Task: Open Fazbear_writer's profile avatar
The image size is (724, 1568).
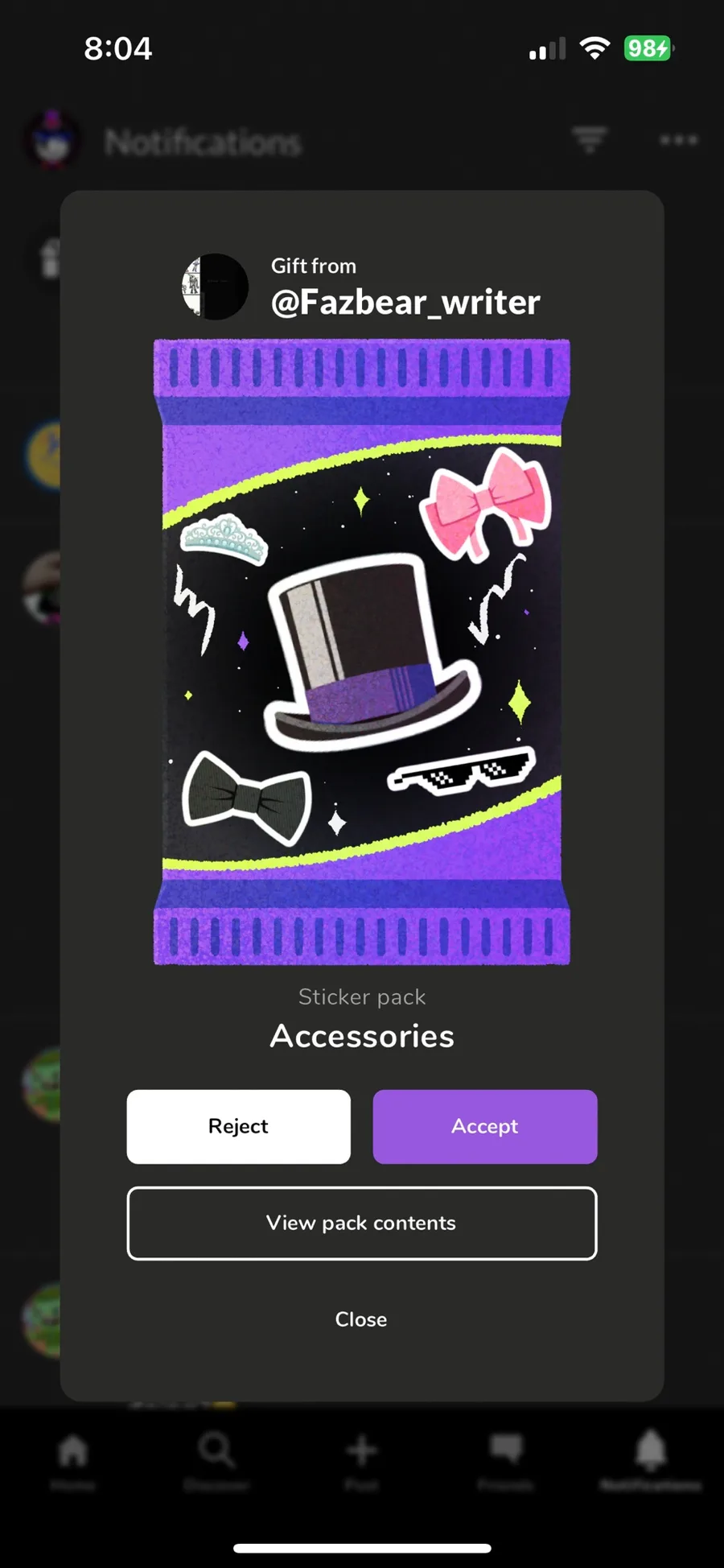Action: coord(216,287)
